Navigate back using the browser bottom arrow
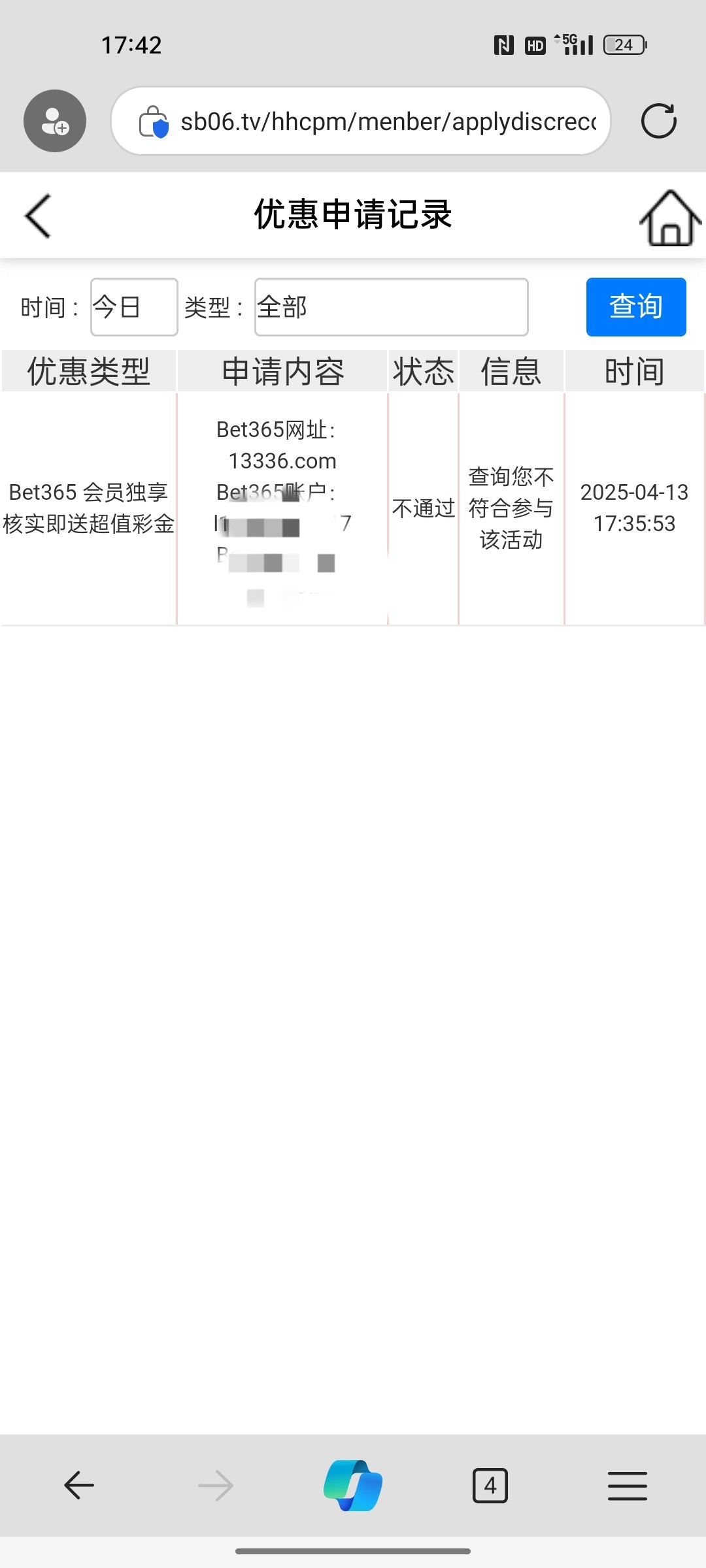Image resolution: width=706 pixels, height=1568 pixels. pyautogui.click(x=79, y=1486)
